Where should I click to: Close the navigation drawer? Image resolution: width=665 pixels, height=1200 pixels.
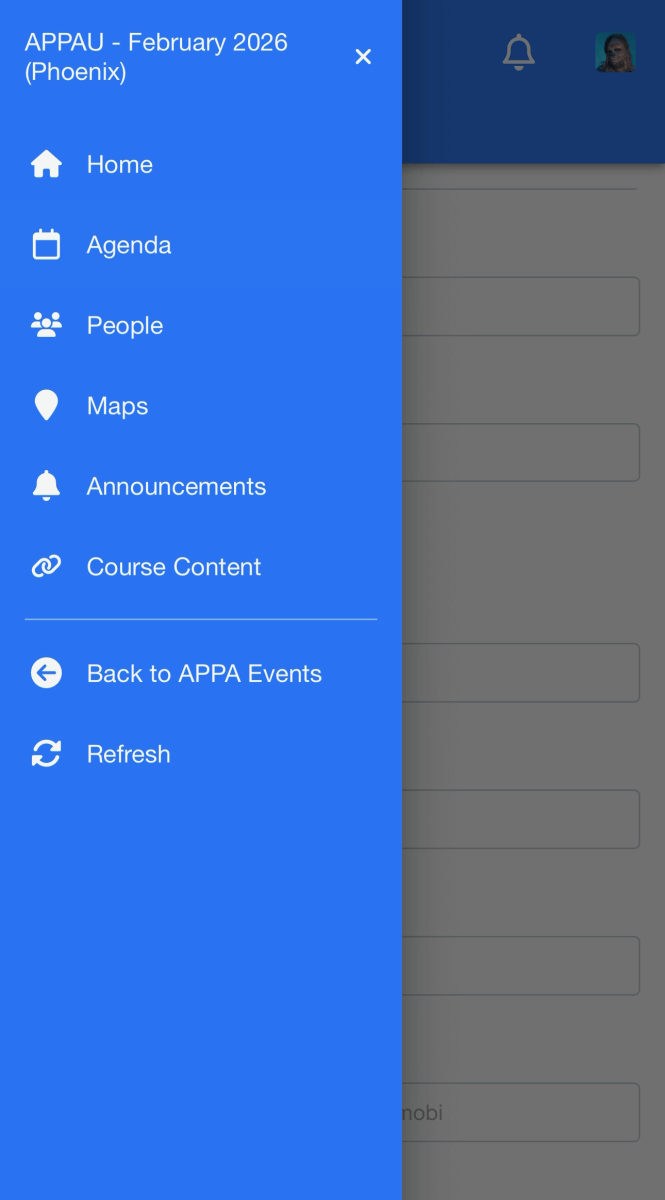363,57
